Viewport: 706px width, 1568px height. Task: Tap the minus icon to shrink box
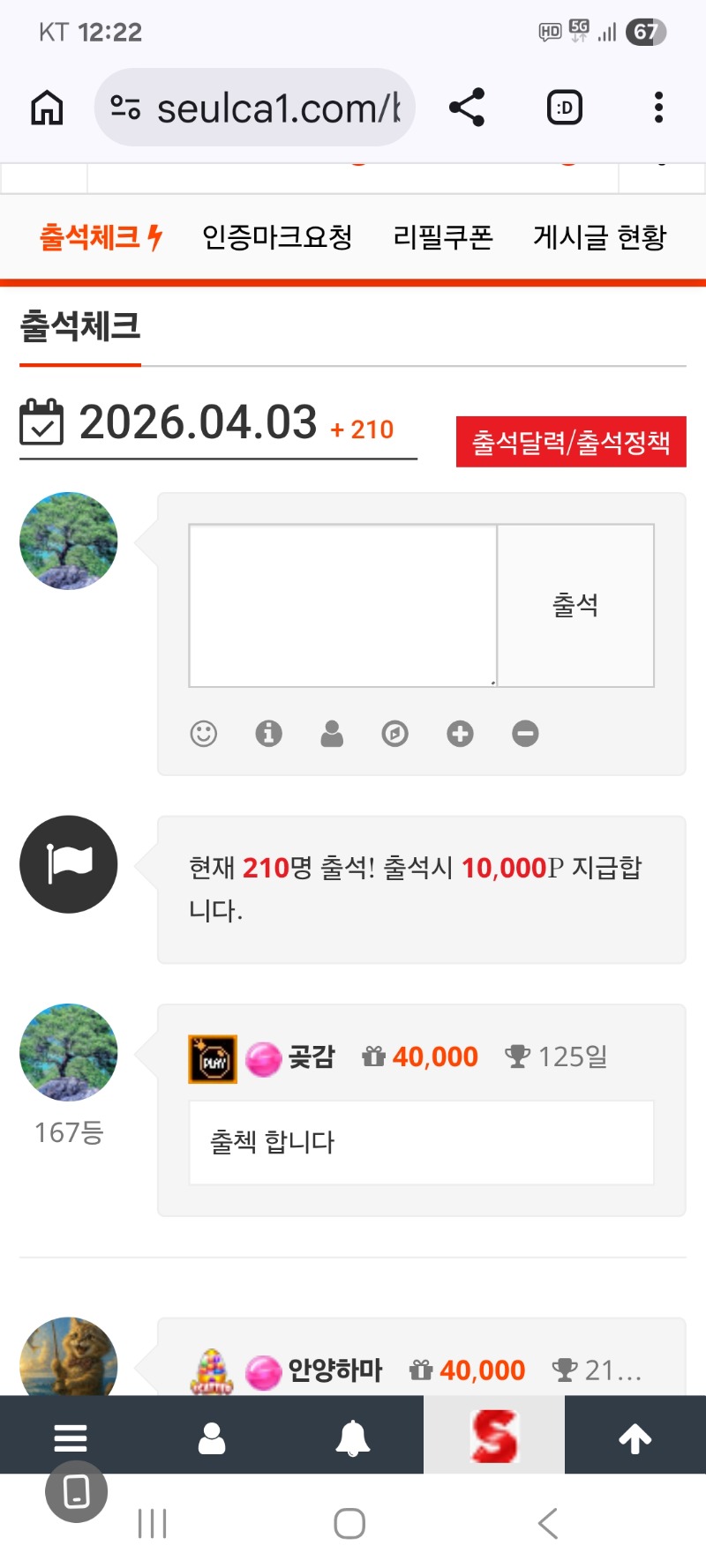[x=525, y=734]
